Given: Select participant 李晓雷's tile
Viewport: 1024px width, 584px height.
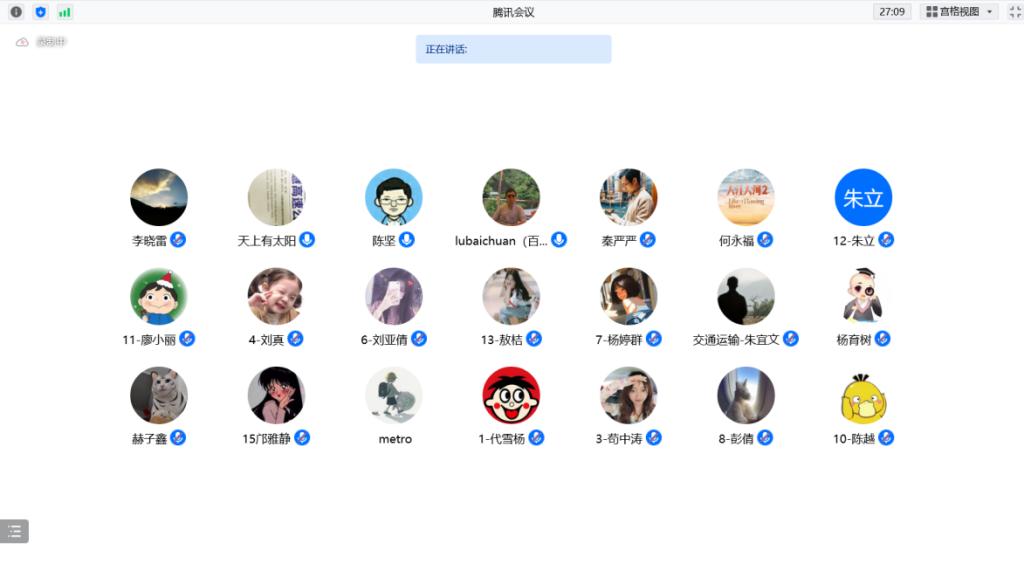Looking at the screenshot, I should (159, 197).
